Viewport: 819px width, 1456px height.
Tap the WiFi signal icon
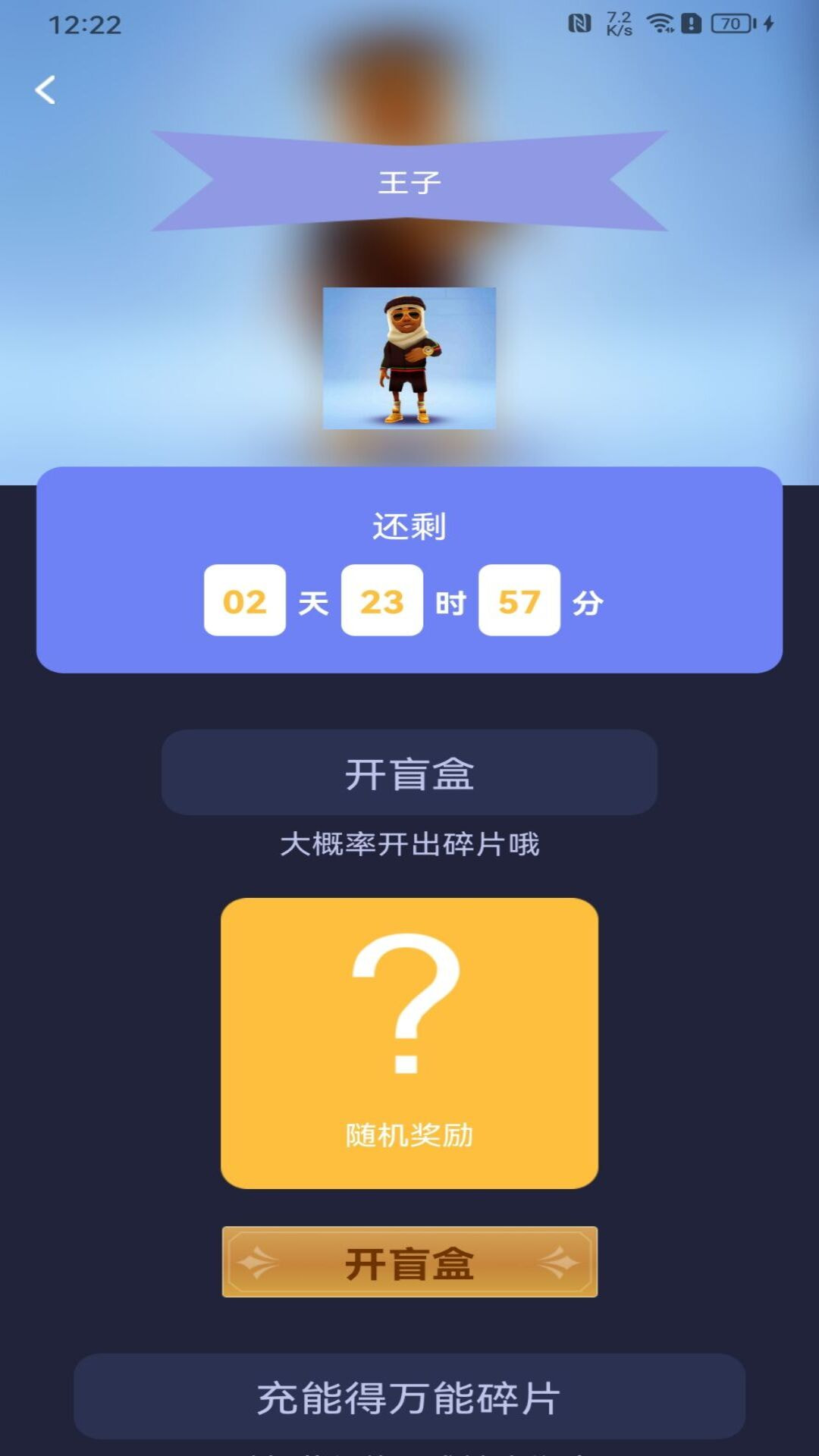pos(659,22)
